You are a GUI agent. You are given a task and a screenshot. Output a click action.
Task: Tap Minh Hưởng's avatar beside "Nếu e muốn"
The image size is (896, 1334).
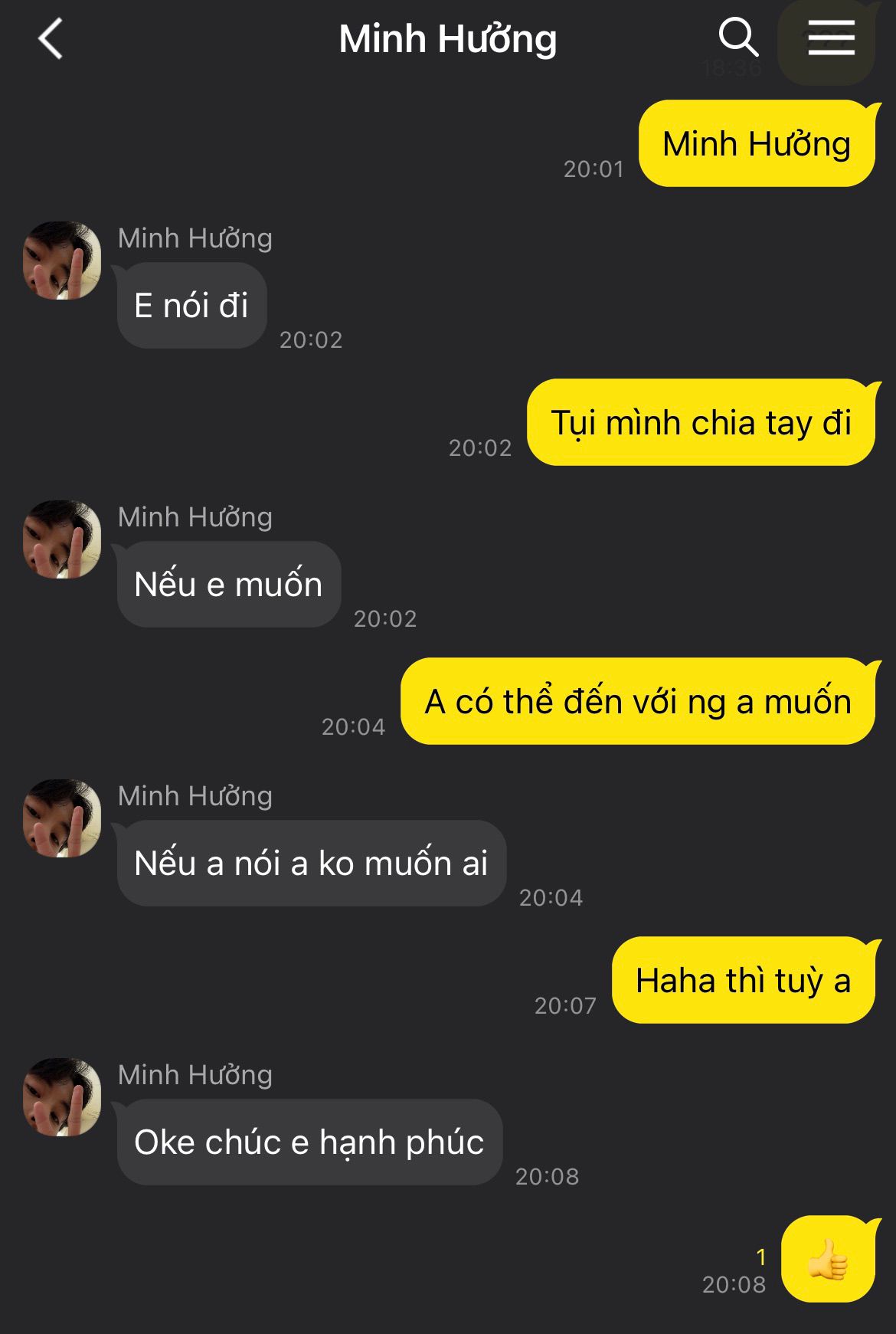point(62,539)
